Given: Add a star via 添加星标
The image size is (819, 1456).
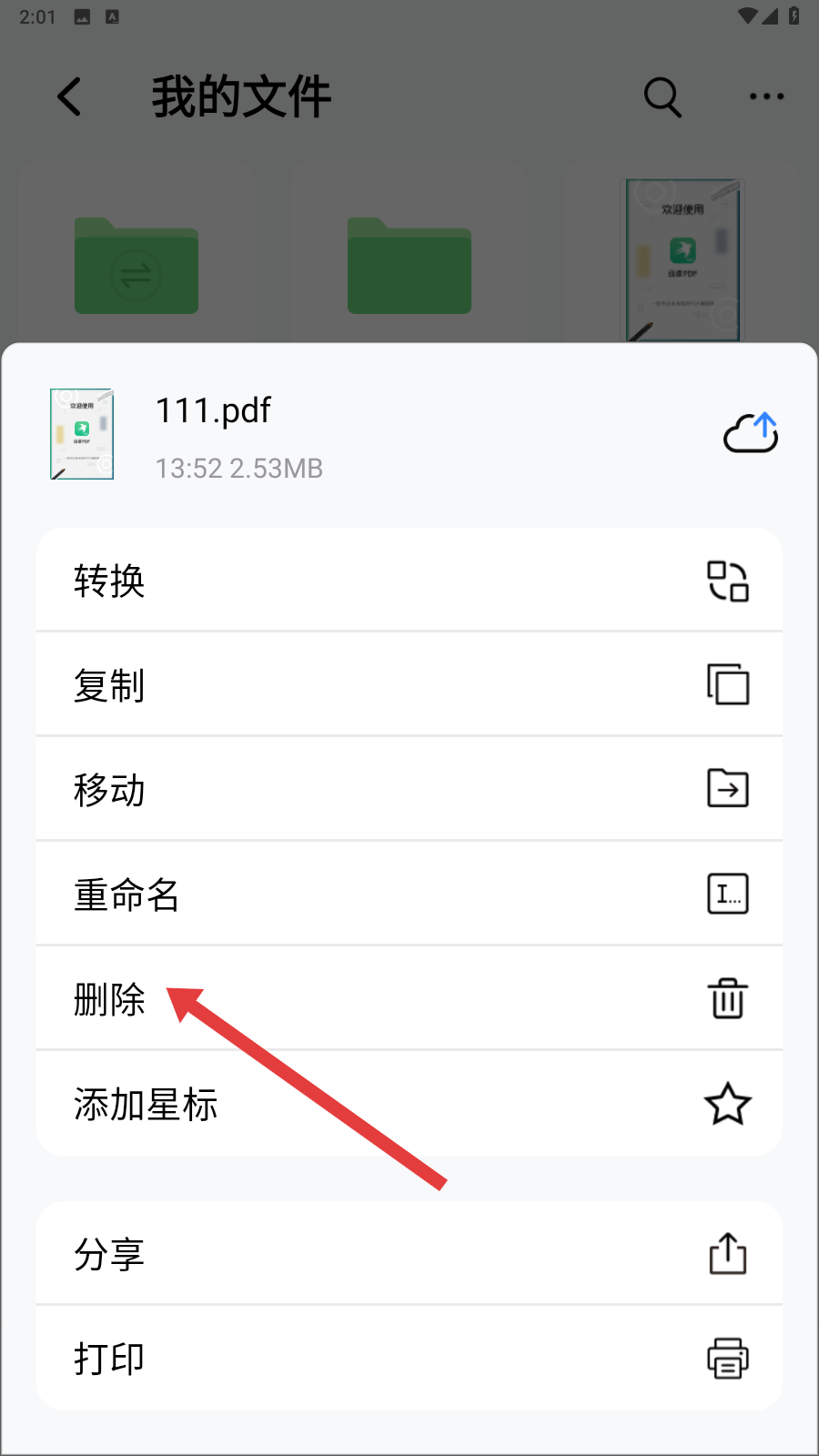Looking at the screenshot, I should tap(409, 1103).
